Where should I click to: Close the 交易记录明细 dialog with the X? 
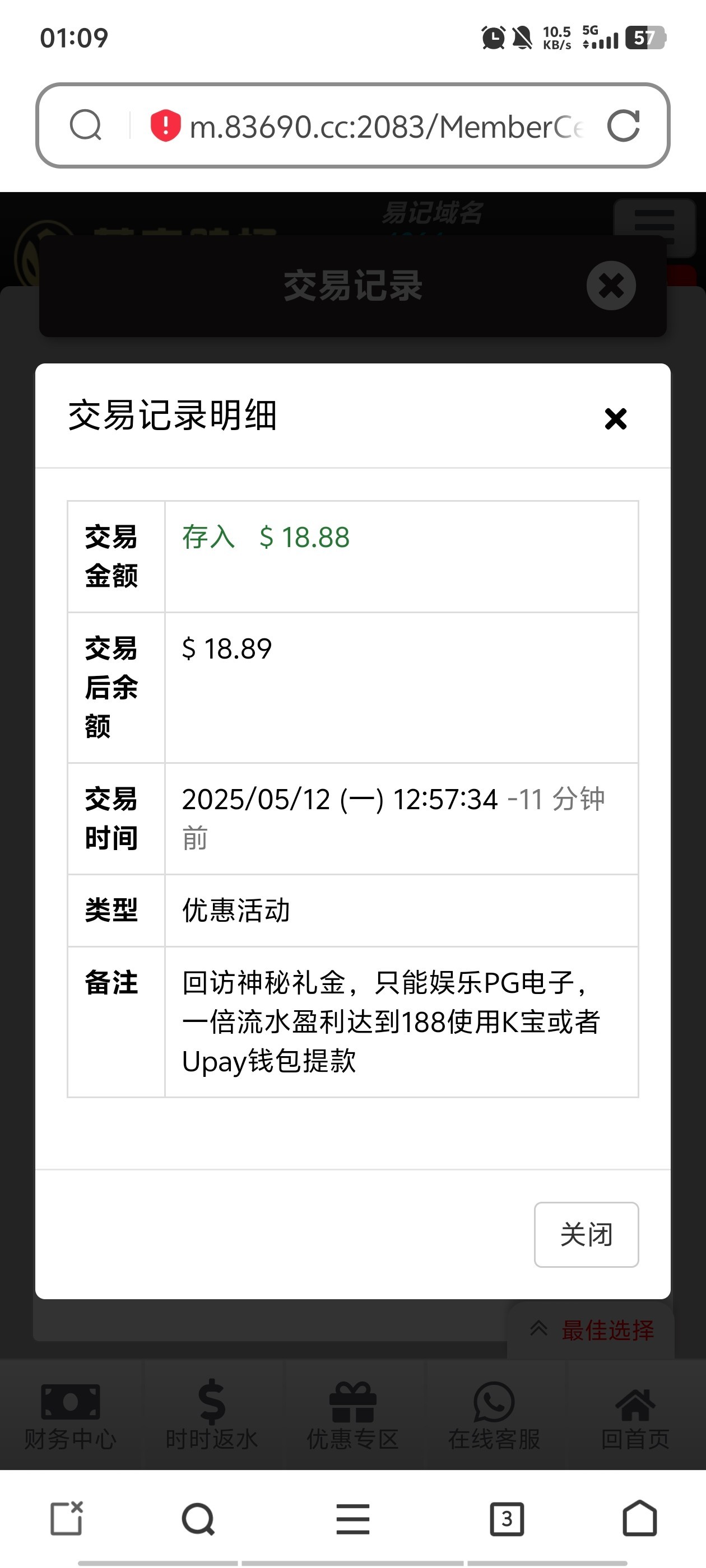click(x=615, y=419)
